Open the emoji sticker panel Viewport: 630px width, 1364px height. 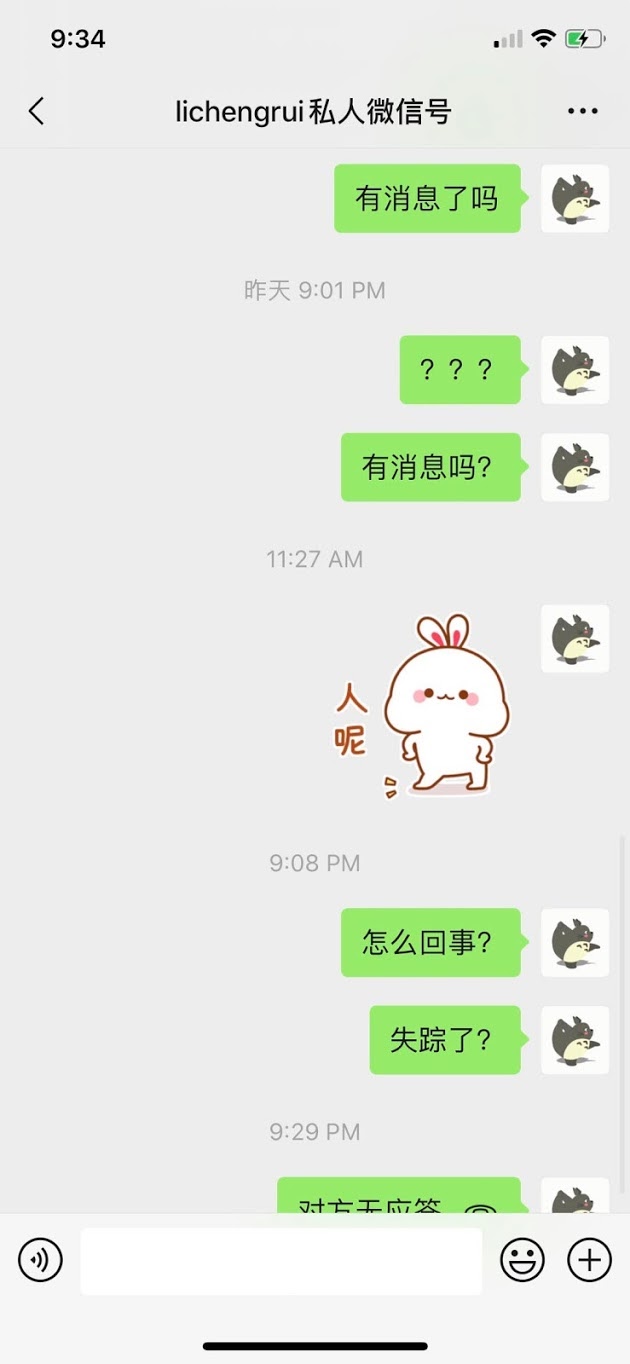(x=522, y=1260)
